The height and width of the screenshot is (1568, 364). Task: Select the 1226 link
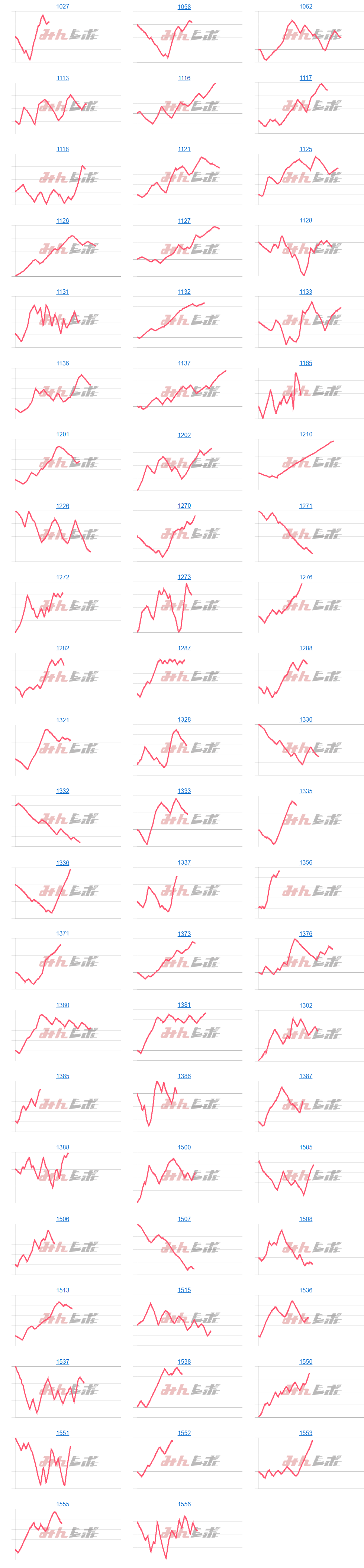(x=62, y=507)
